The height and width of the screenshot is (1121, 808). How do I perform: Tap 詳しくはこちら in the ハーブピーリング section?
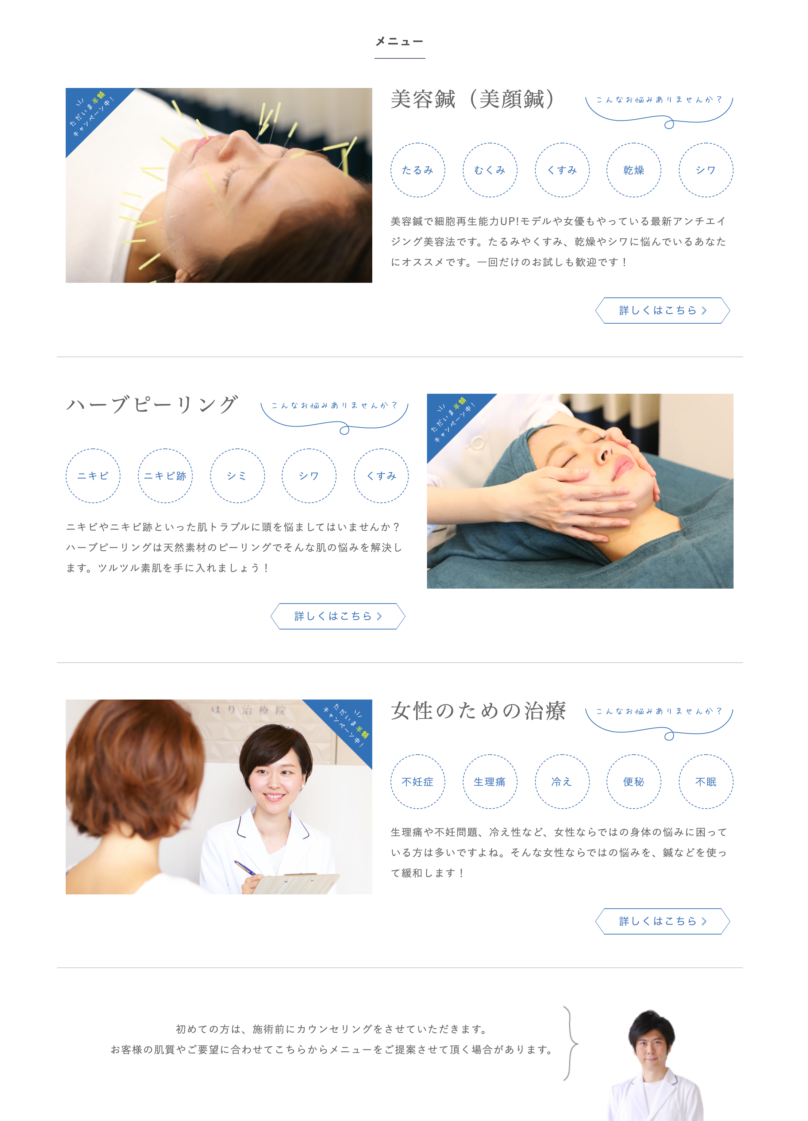(338, 616)
